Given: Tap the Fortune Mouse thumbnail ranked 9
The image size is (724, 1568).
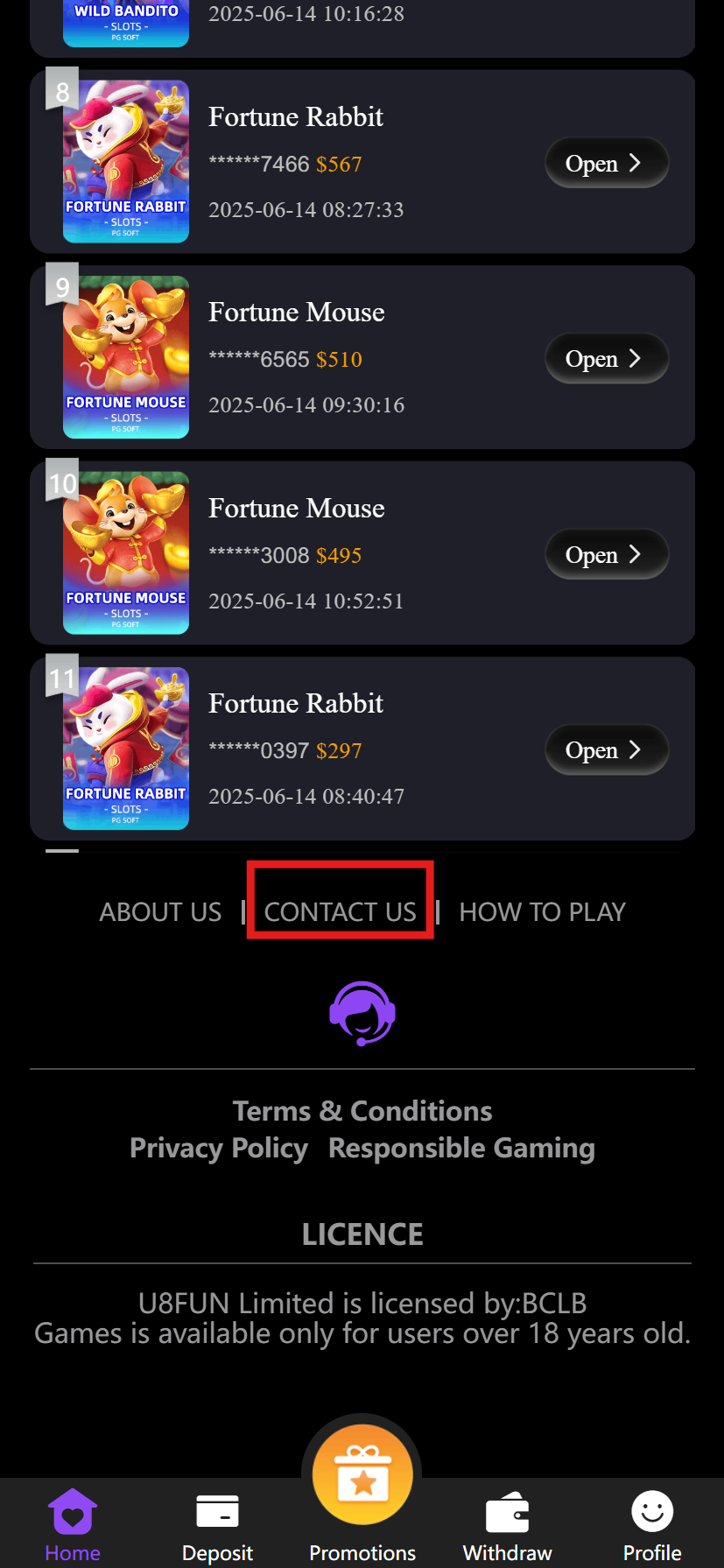Looking at the screenshot, I should pyautogui.click(x=126, y=357).
